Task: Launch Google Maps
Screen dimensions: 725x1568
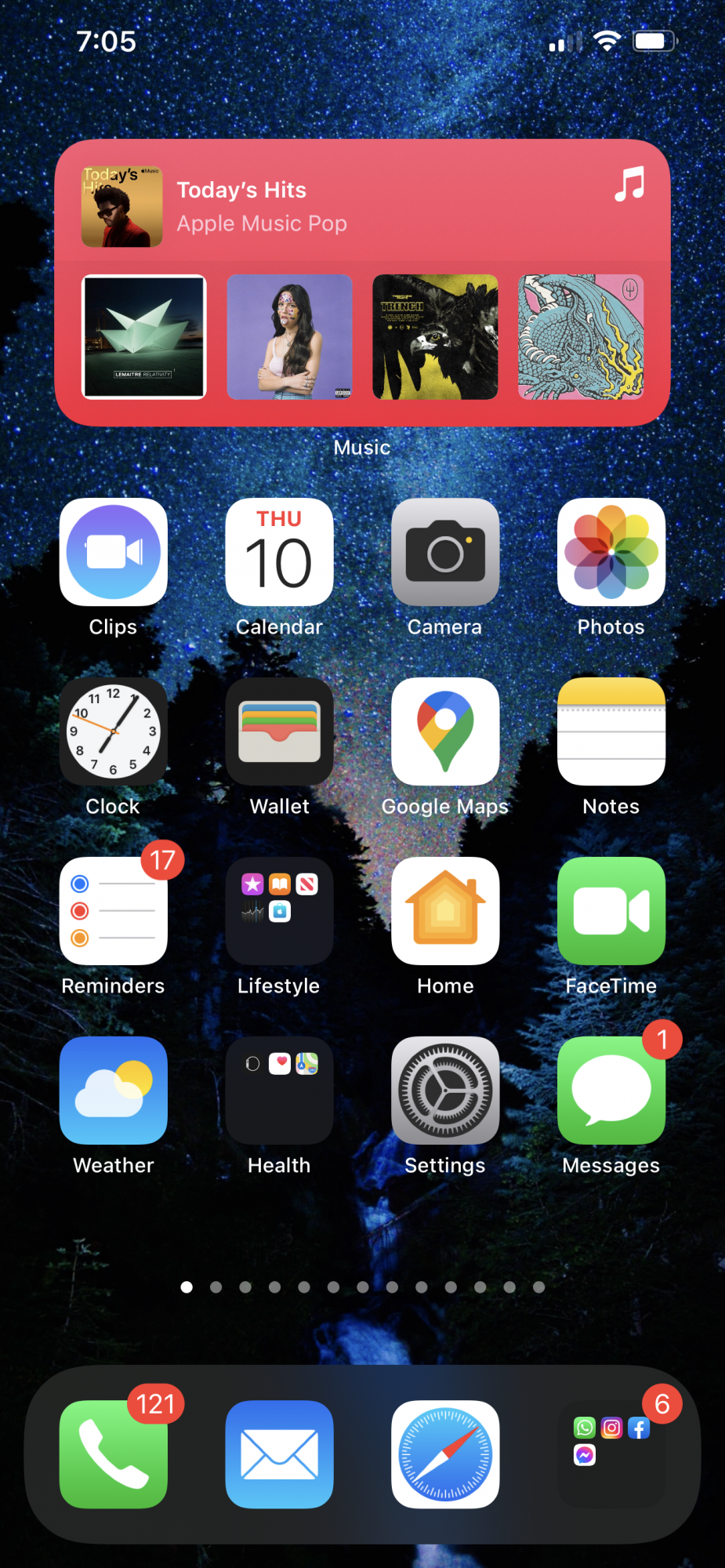Action: [x=445, y=732]
